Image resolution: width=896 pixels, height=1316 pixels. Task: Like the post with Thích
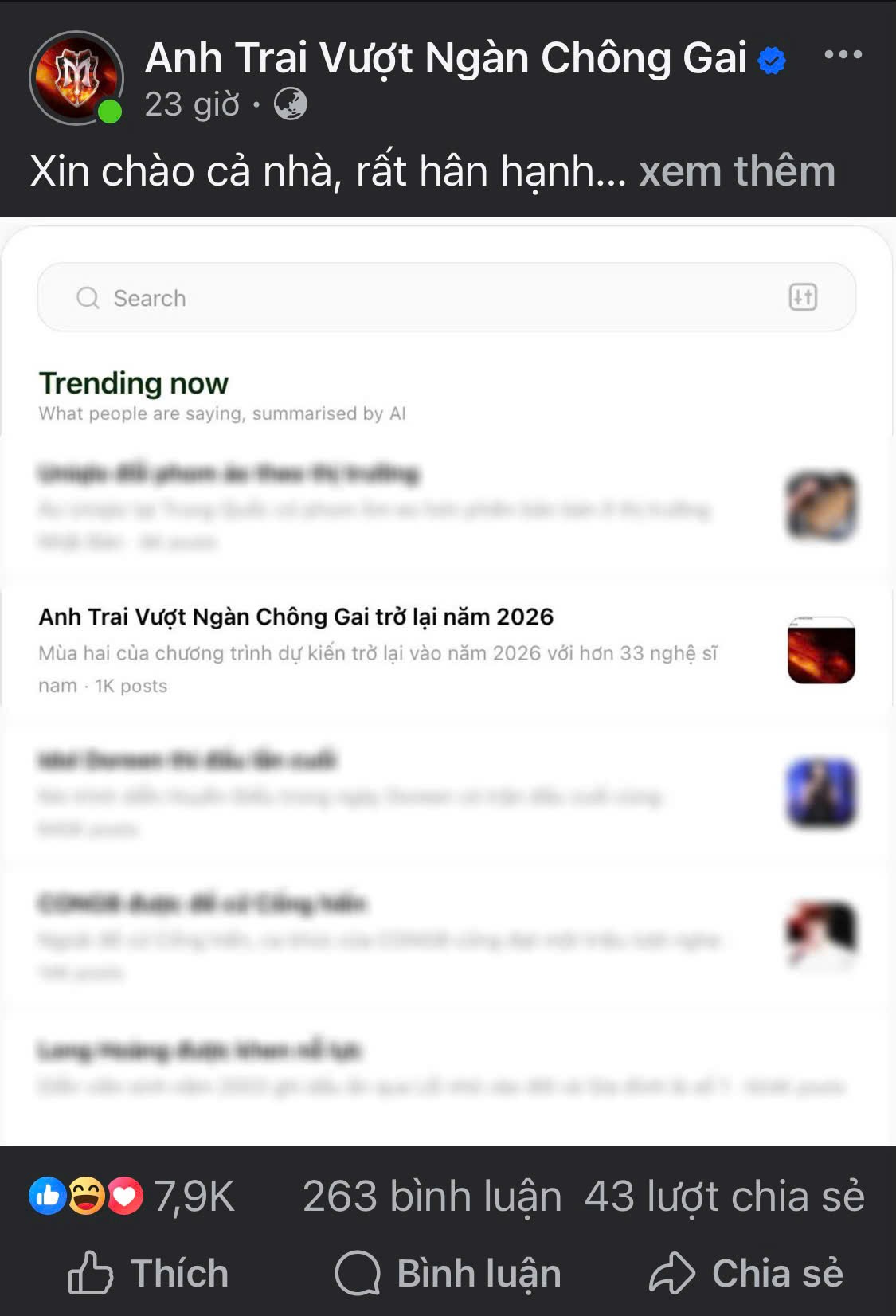(x=149, y=1273)
